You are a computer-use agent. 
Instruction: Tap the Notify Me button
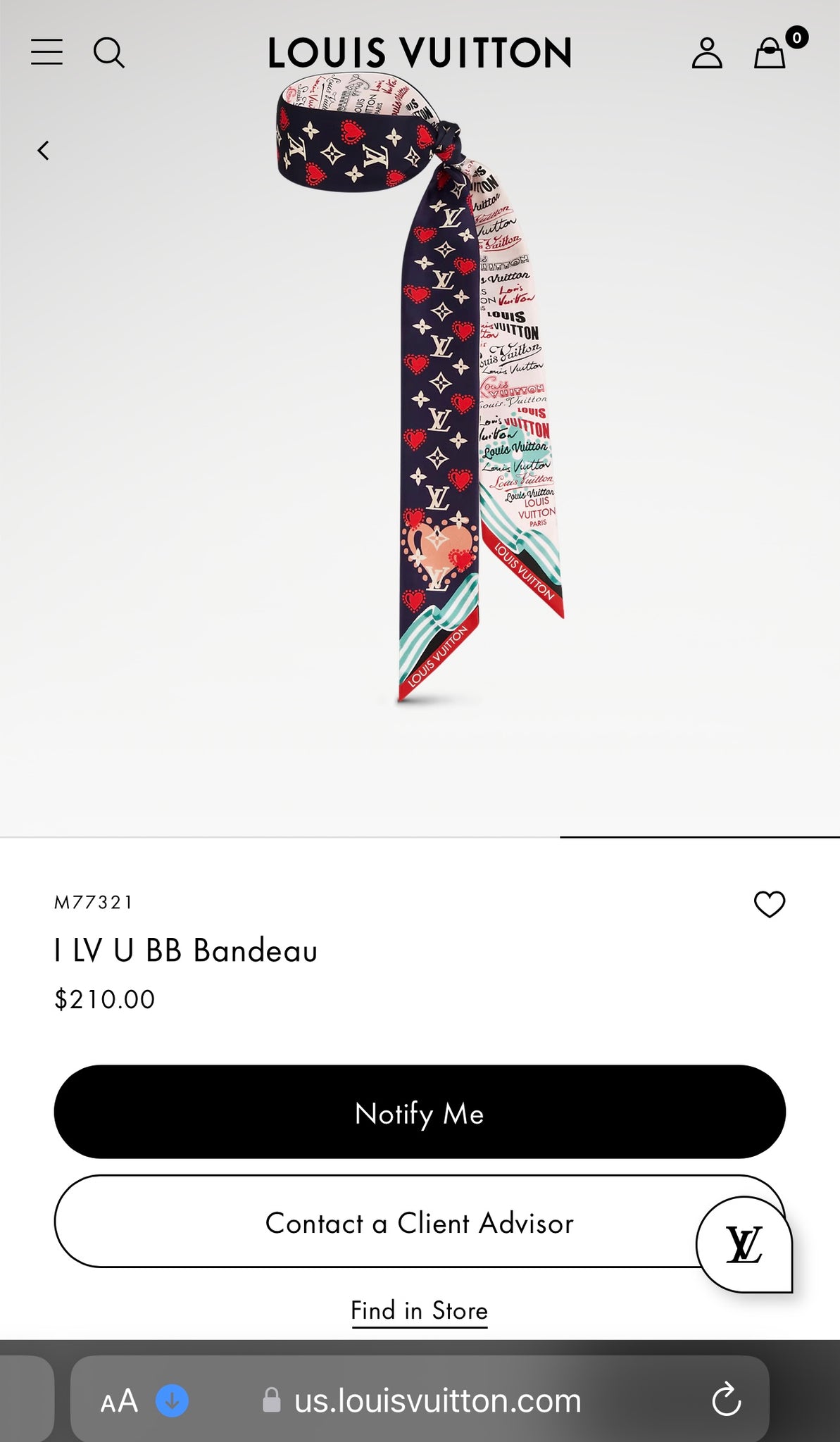pyautogui.click(x=420, y=1112)
